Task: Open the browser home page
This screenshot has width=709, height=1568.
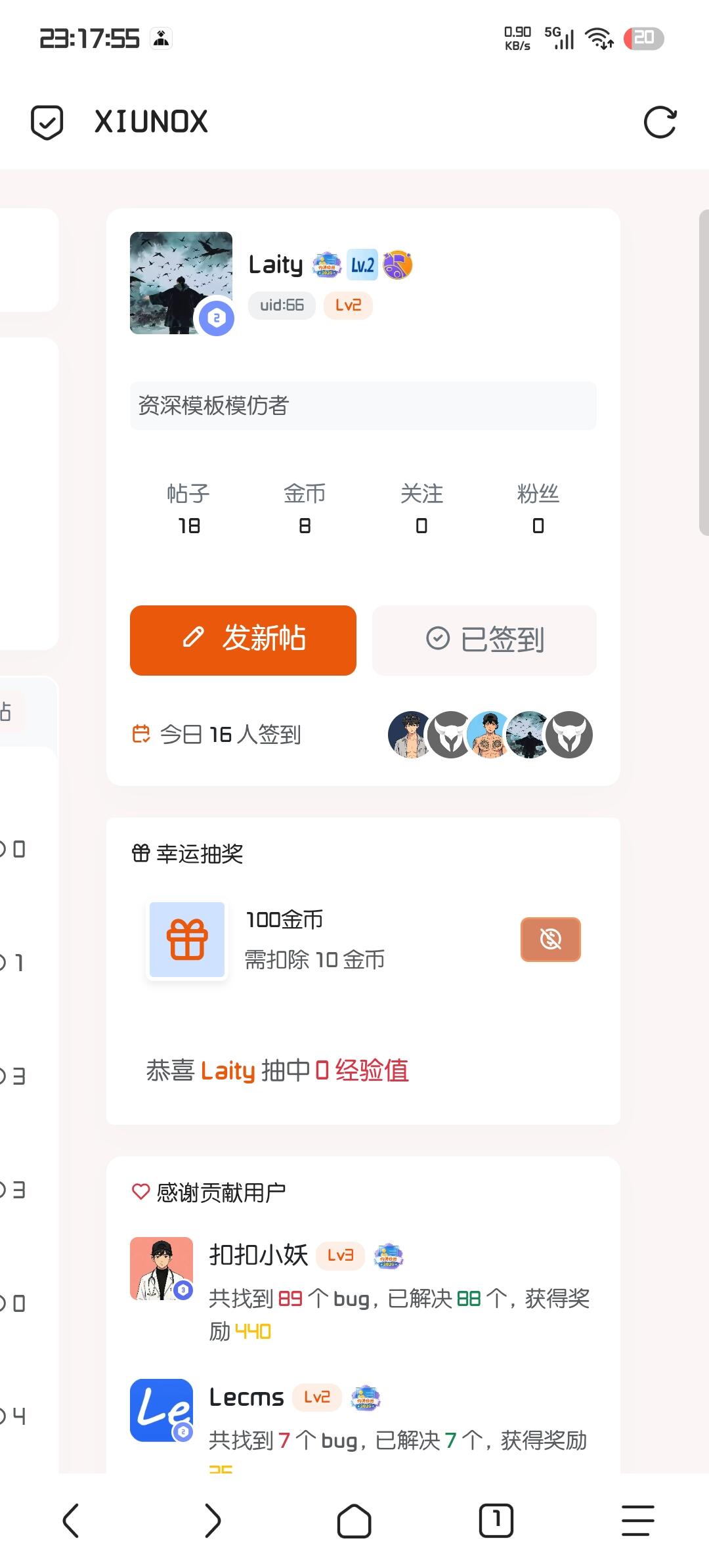Action: 354,1521
